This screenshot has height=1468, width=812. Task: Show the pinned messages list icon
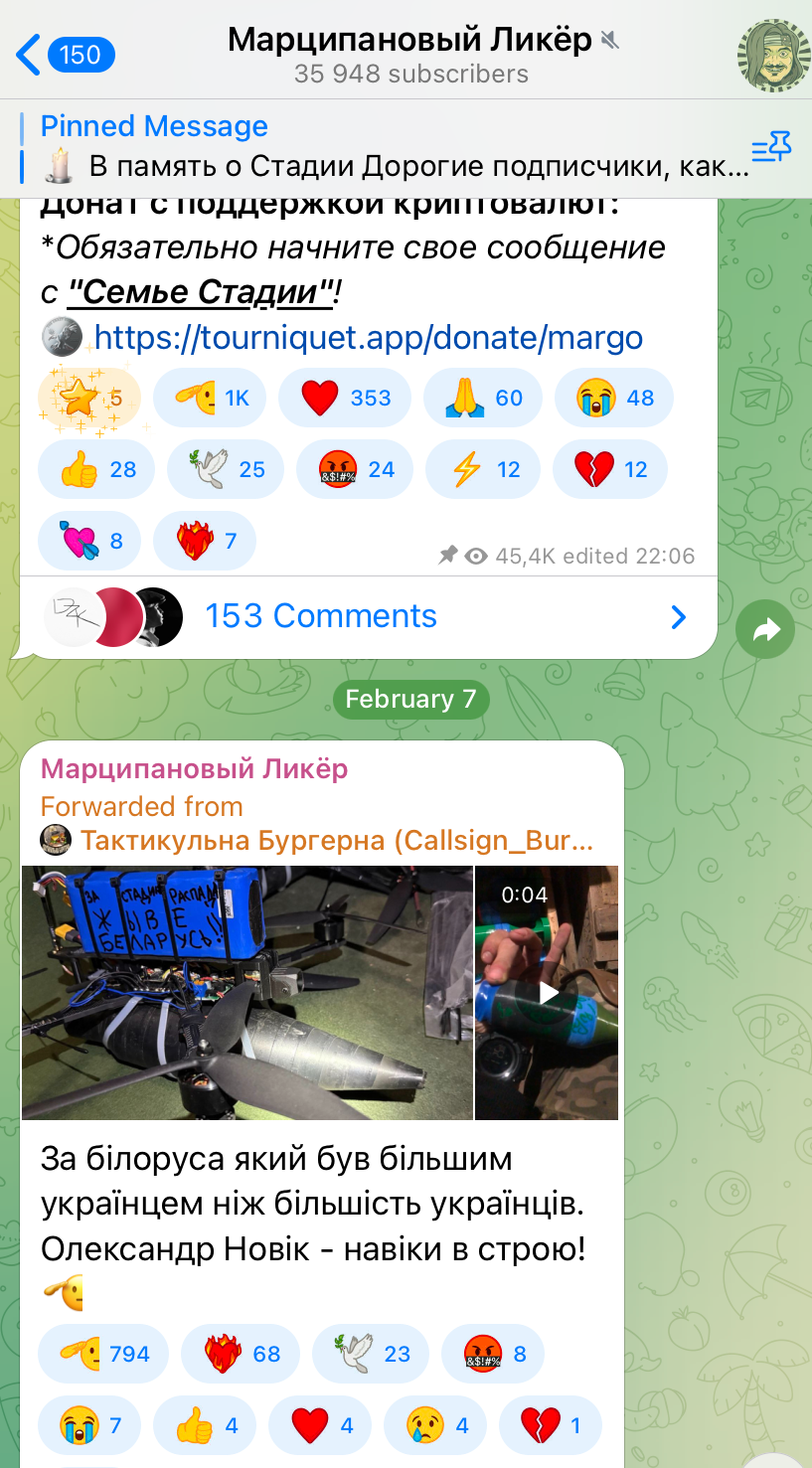point(770,148)
